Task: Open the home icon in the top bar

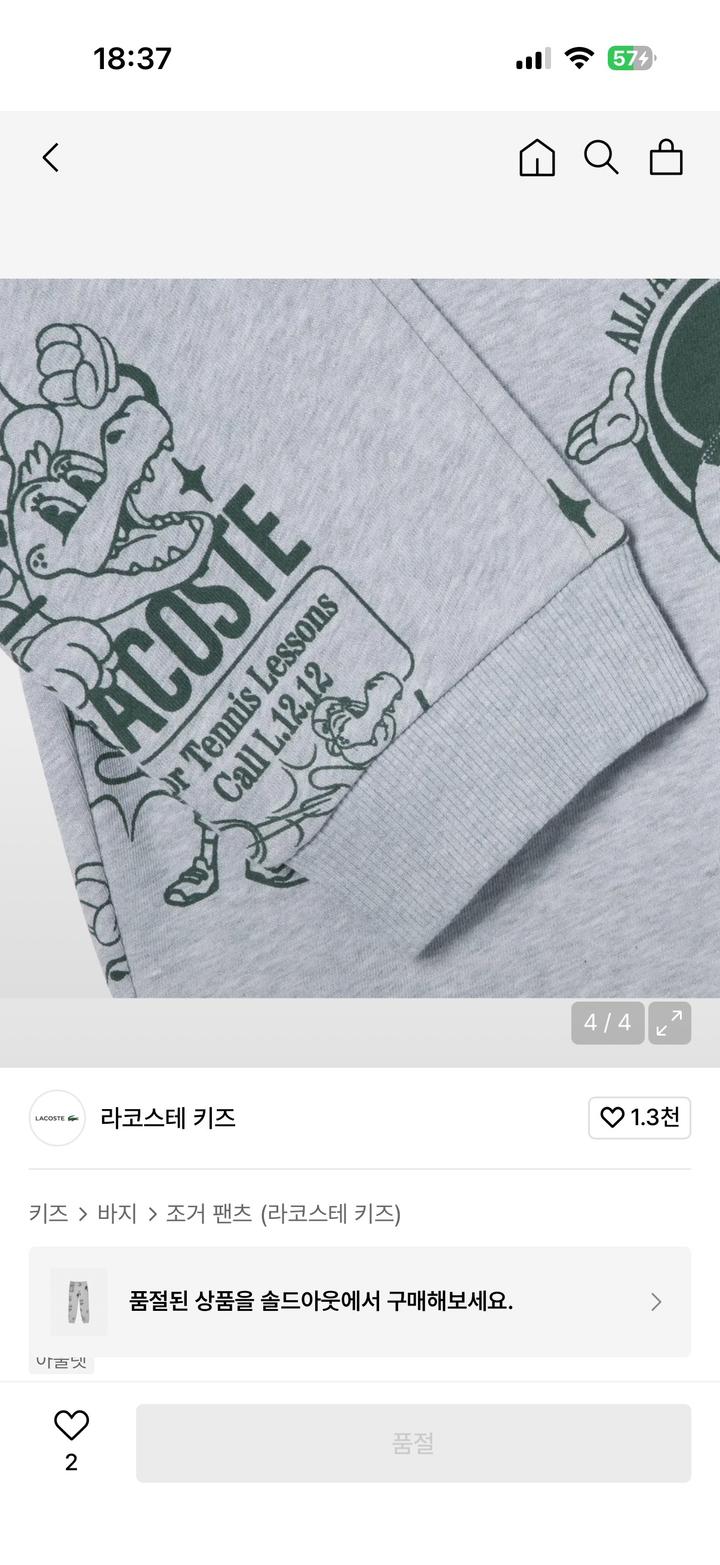Action: coord(537,157)
